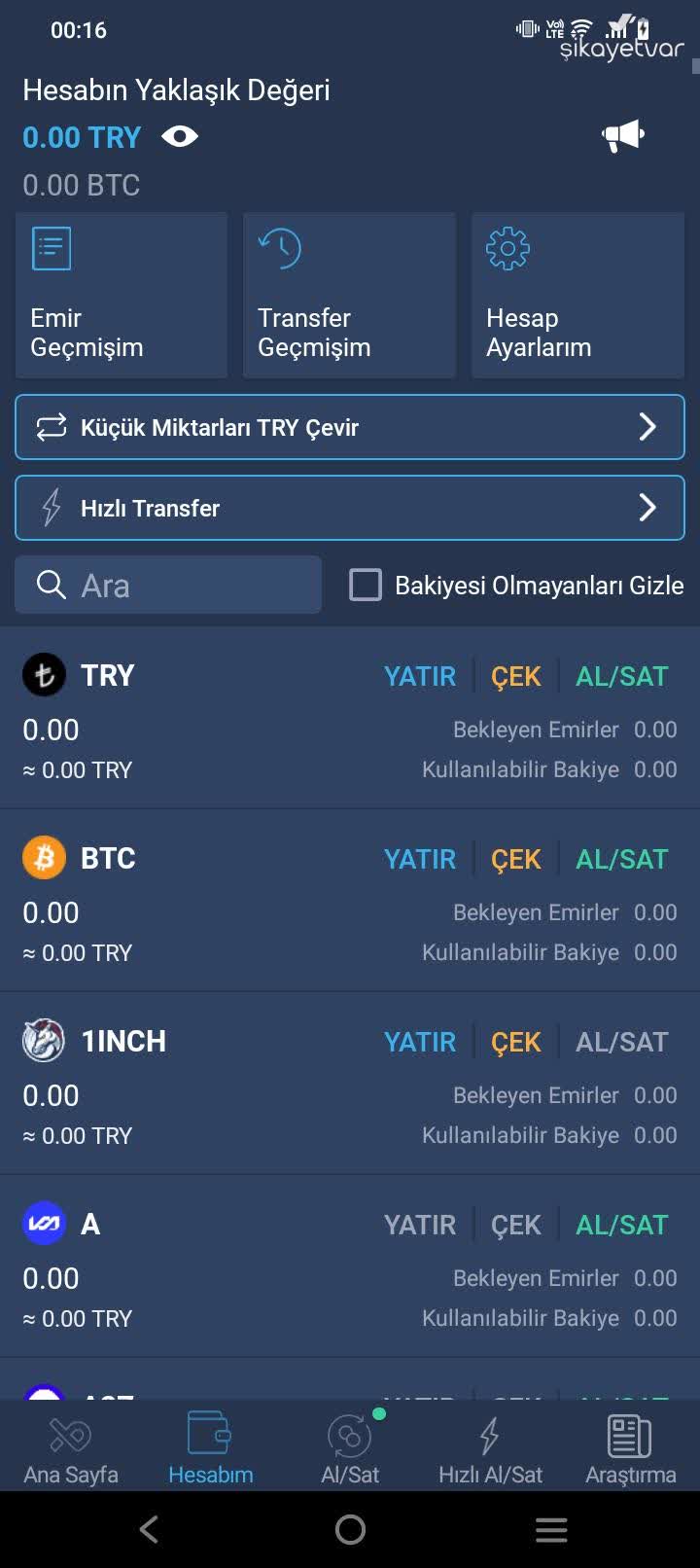Enable Bakiyesi Olmayanları Gizle checkbox
The width and height of the screenshot is (700, 1568).
tap(365, 585)
